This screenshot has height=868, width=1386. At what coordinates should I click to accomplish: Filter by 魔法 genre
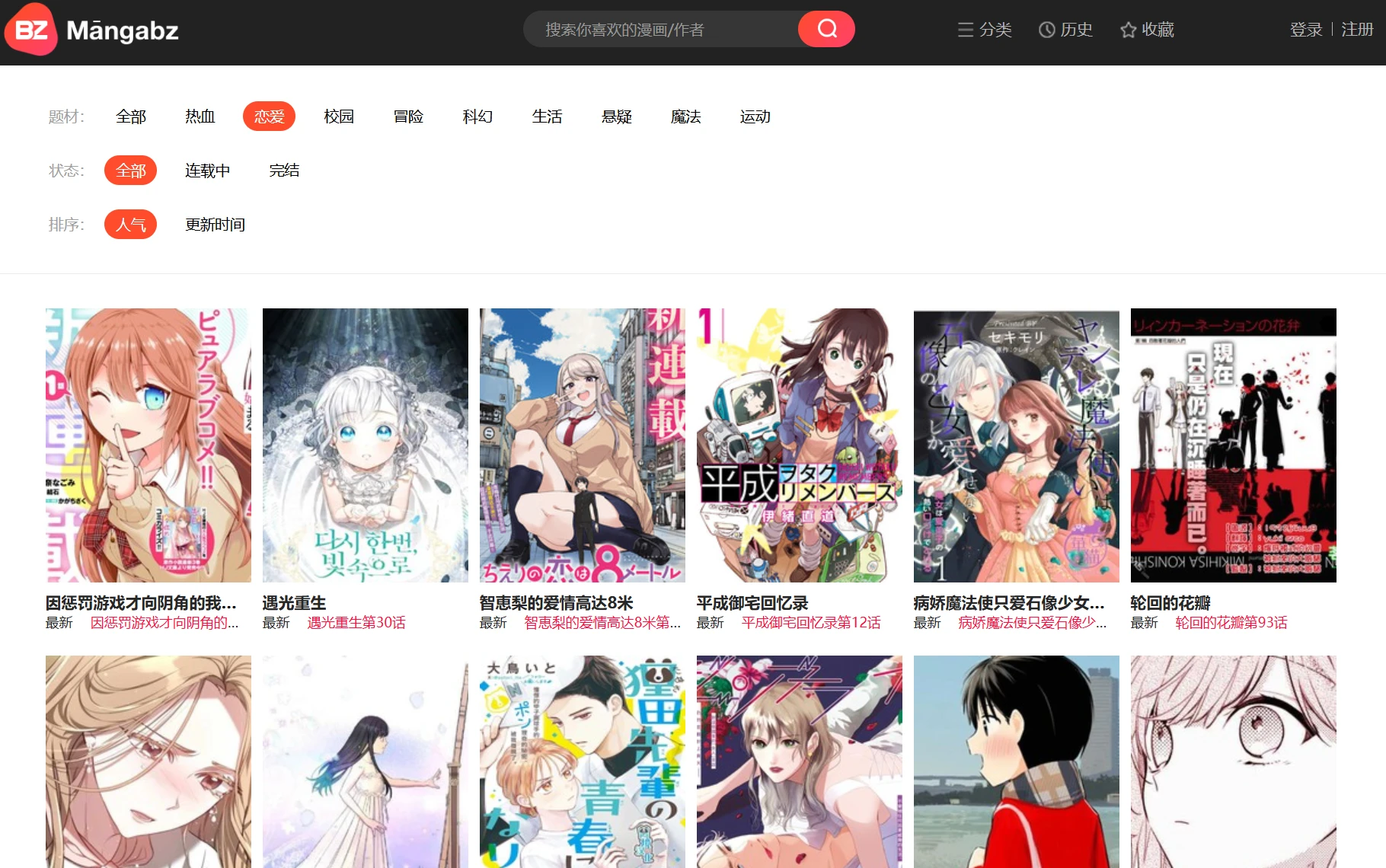(685, 116)
